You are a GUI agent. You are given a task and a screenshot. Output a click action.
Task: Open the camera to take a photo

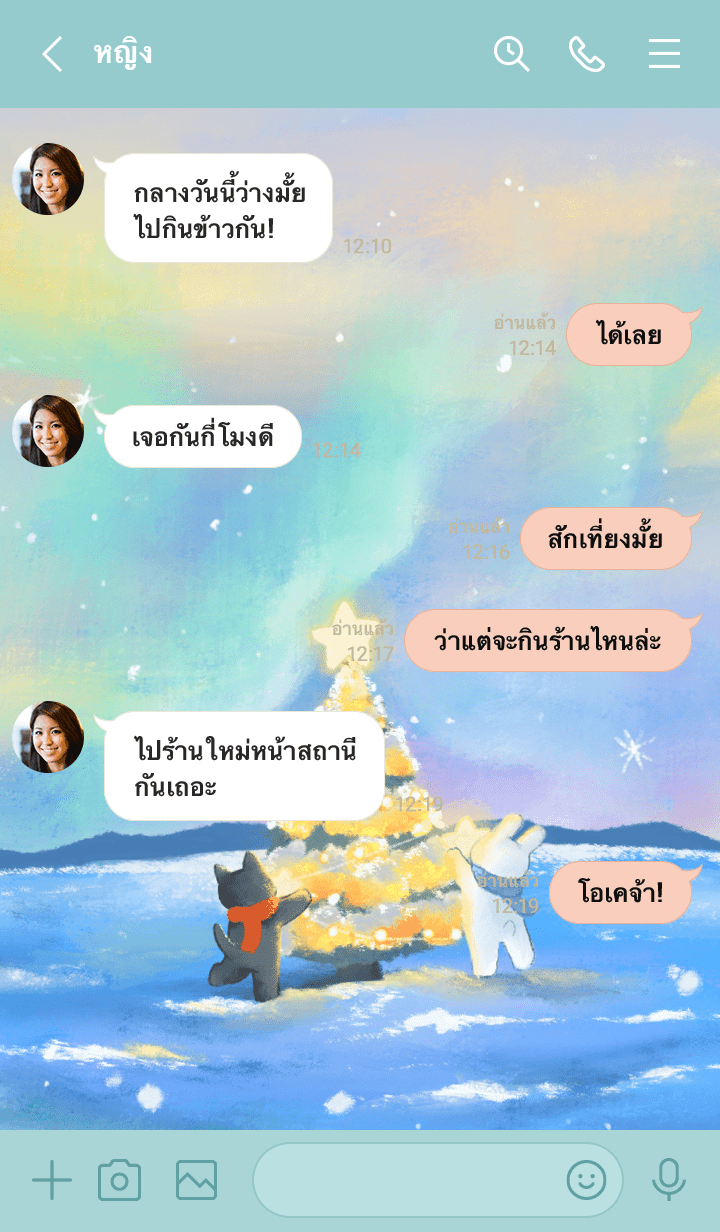tap(119, 1181)
